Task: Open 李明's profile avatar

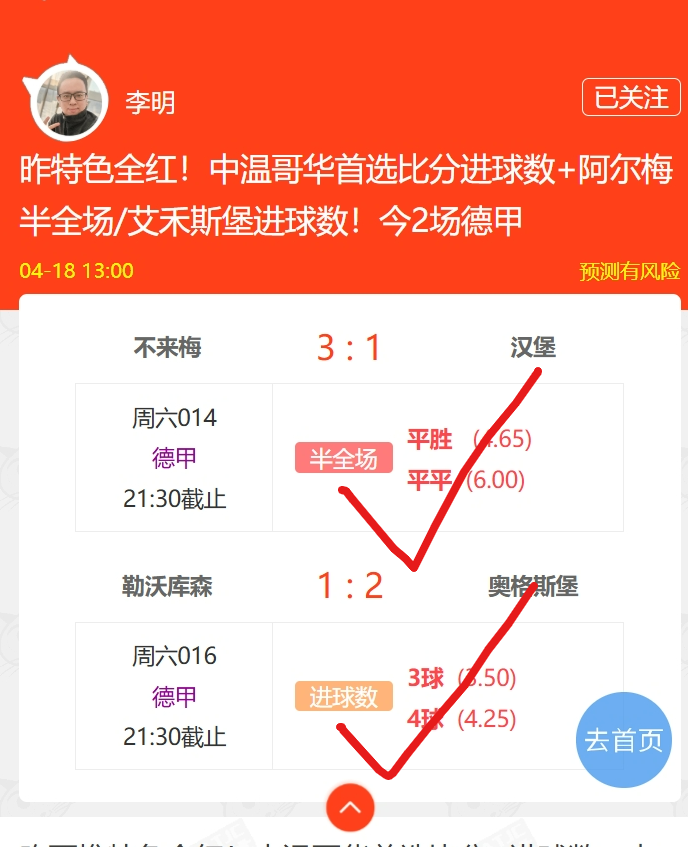Action: (69, 101)
